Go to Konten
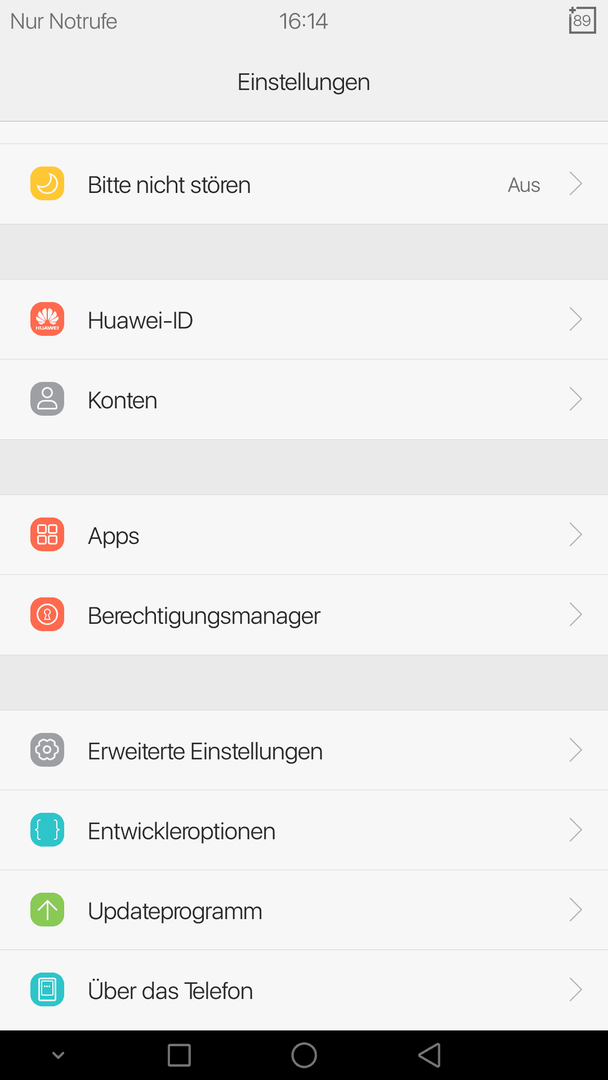This screenshot has width=608, height=1080. point(304,399)
